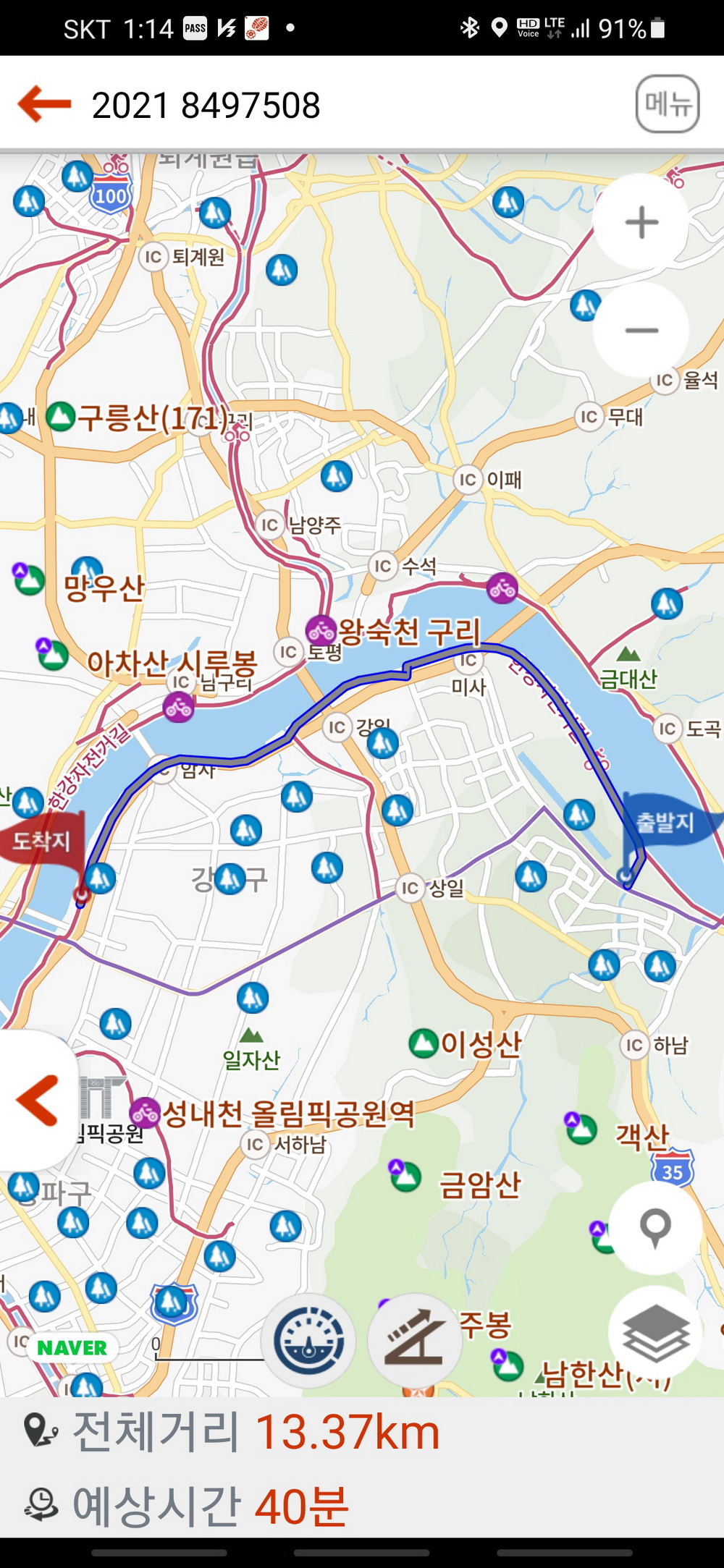
Task: Tap the 출발지 start flag marker
Action: click(x=665, y=823)
